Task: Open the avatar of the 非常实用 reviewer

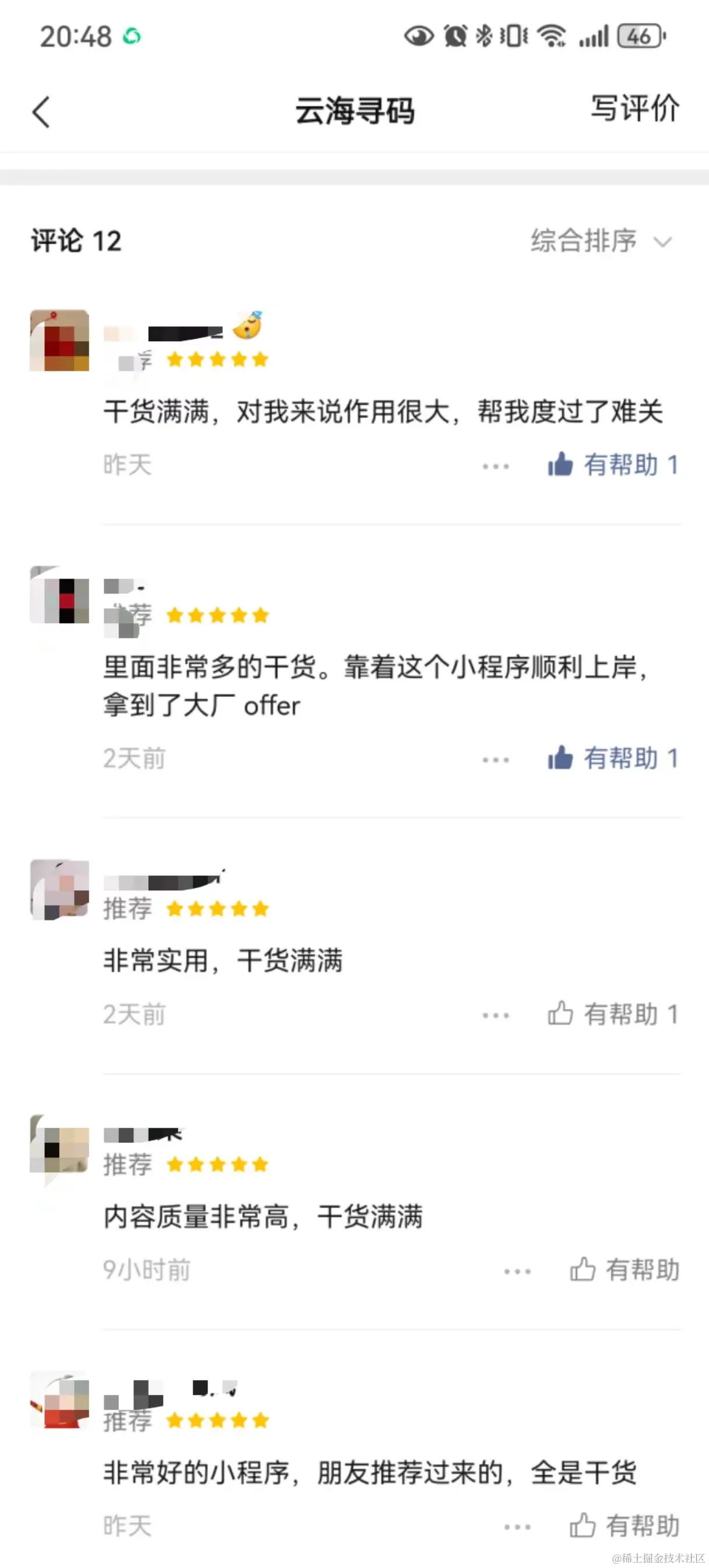Action: [x=59, y=889]
